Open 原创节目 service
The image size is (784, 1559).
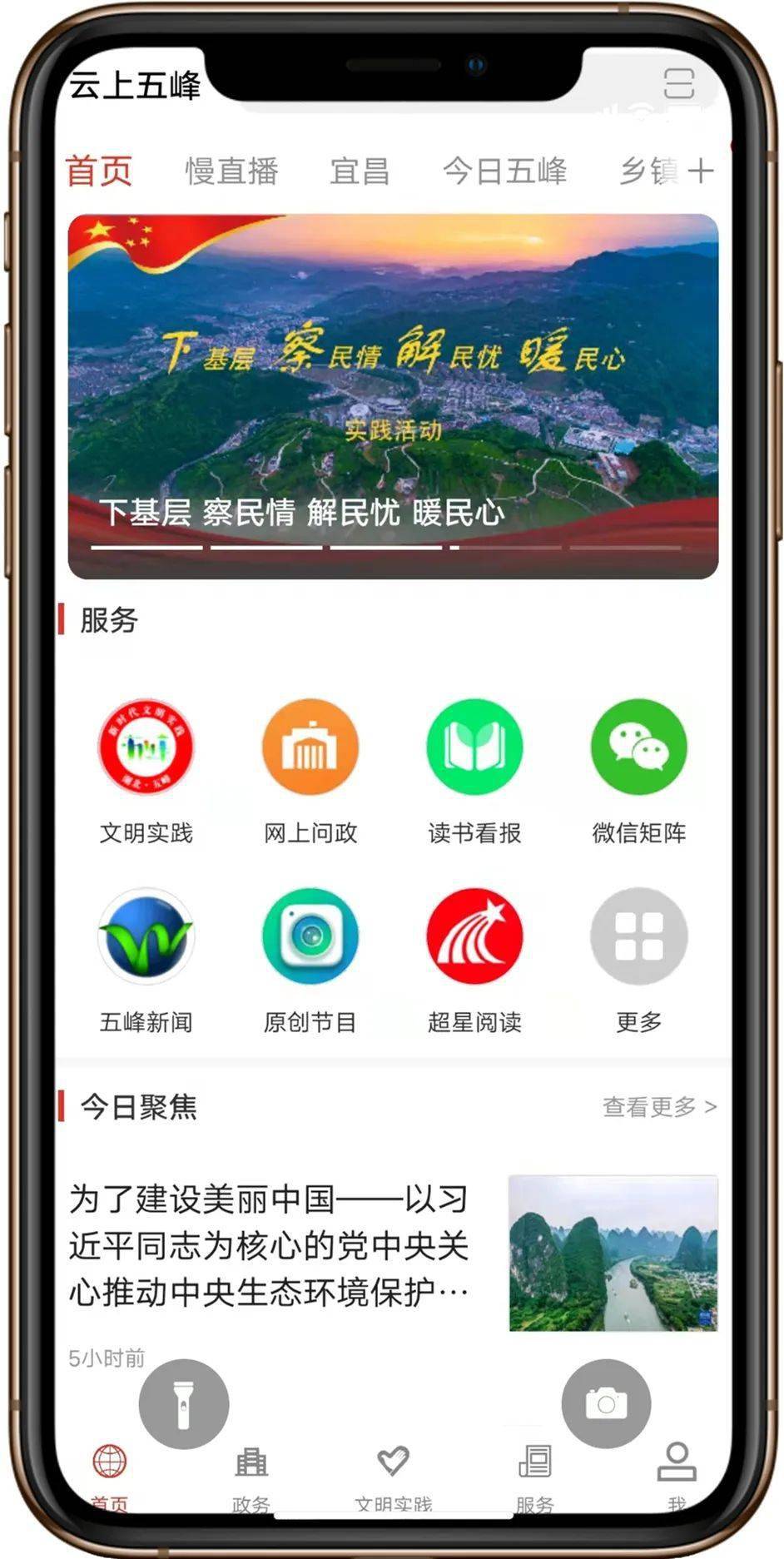pyautogui.click(x=310, y=936)
